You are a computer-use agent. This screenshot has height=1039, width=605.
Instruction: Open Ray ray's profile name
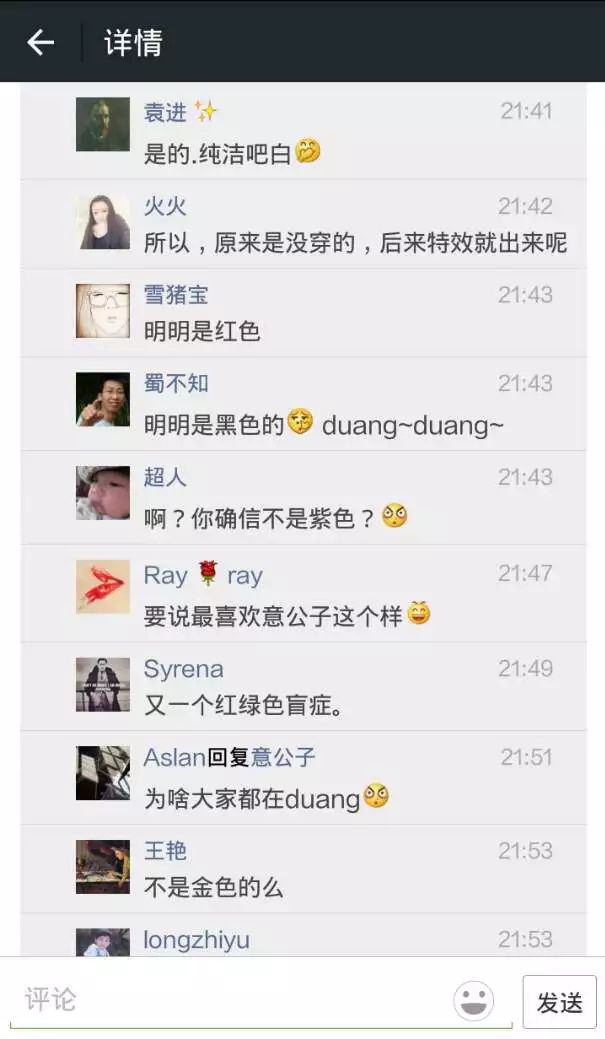203,574
